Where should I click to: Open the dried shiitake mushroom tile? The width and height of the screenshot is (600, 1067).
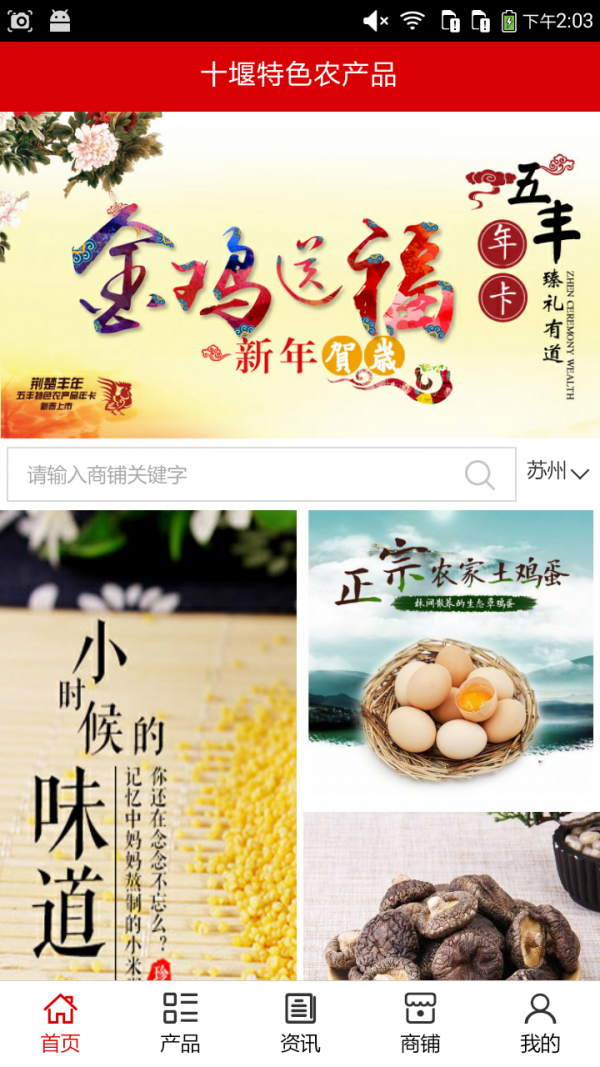[450, 897]
